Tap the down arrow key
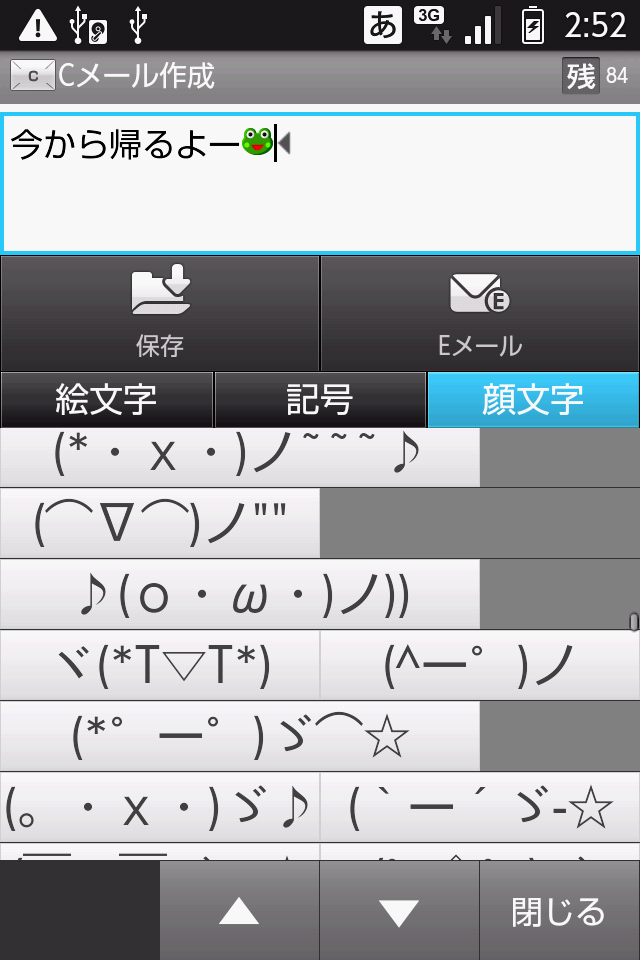 [x=399, y=910]
